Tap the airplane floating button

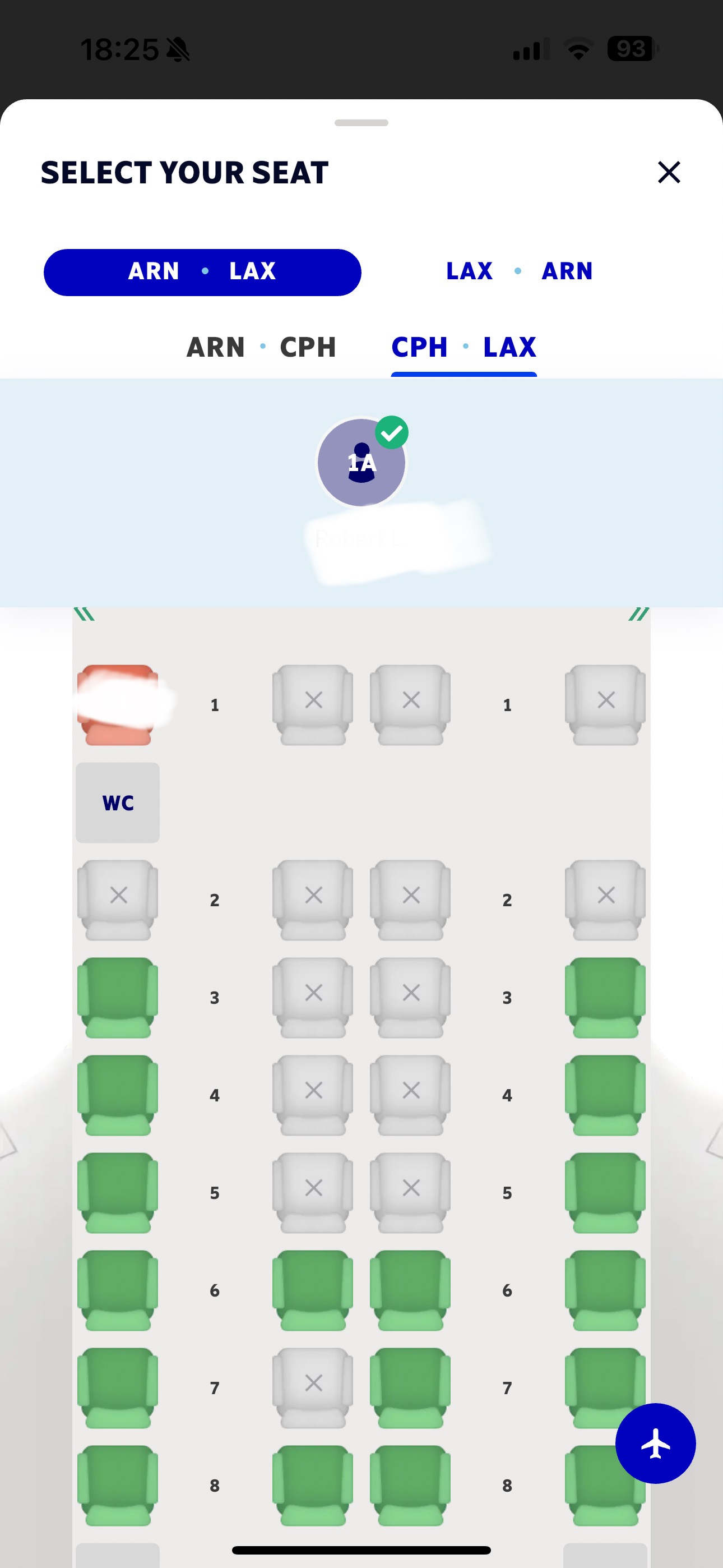655,1442
